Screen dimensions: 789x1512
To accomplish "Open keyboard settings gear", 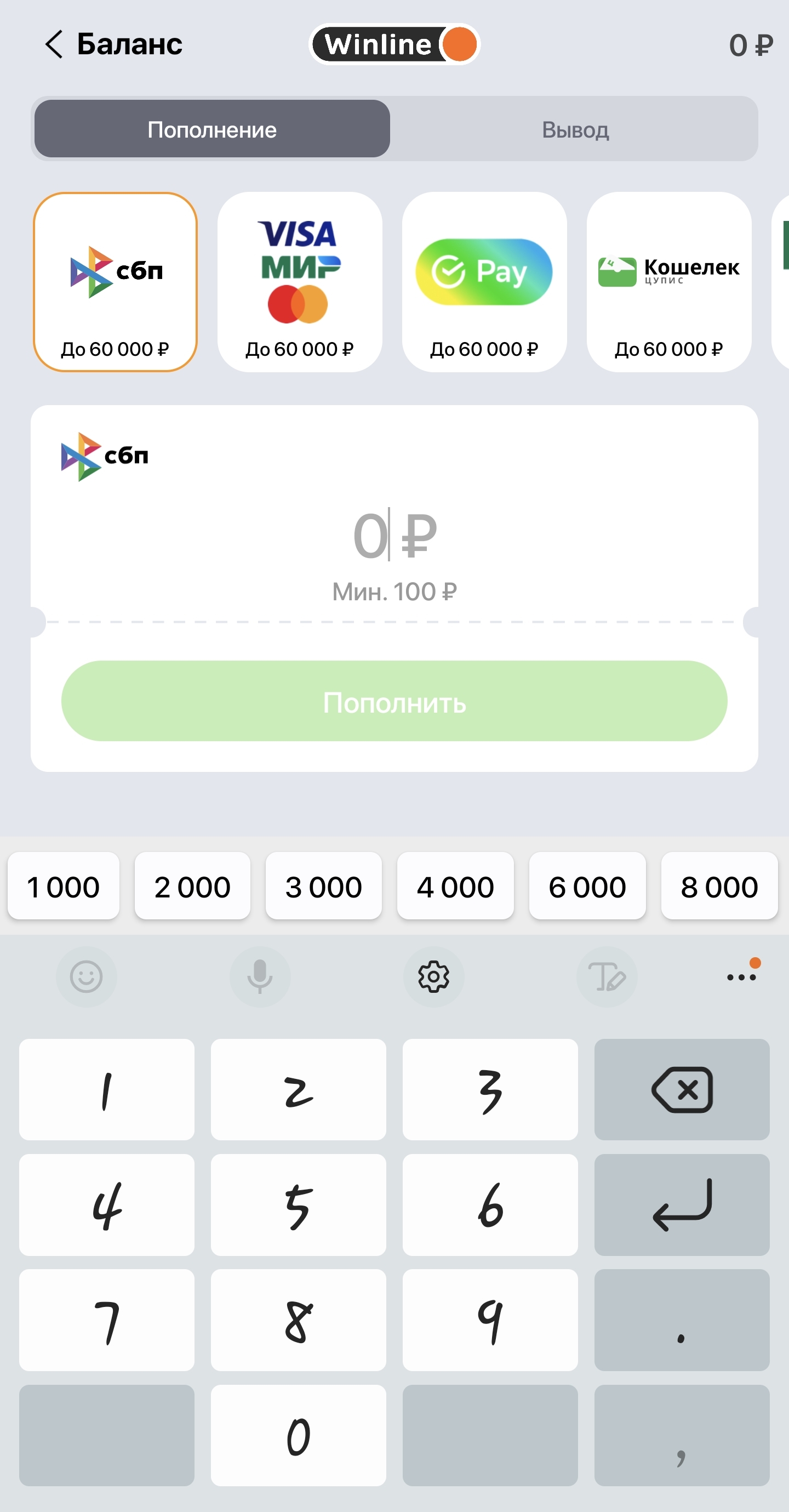I will tap(433, 977).
